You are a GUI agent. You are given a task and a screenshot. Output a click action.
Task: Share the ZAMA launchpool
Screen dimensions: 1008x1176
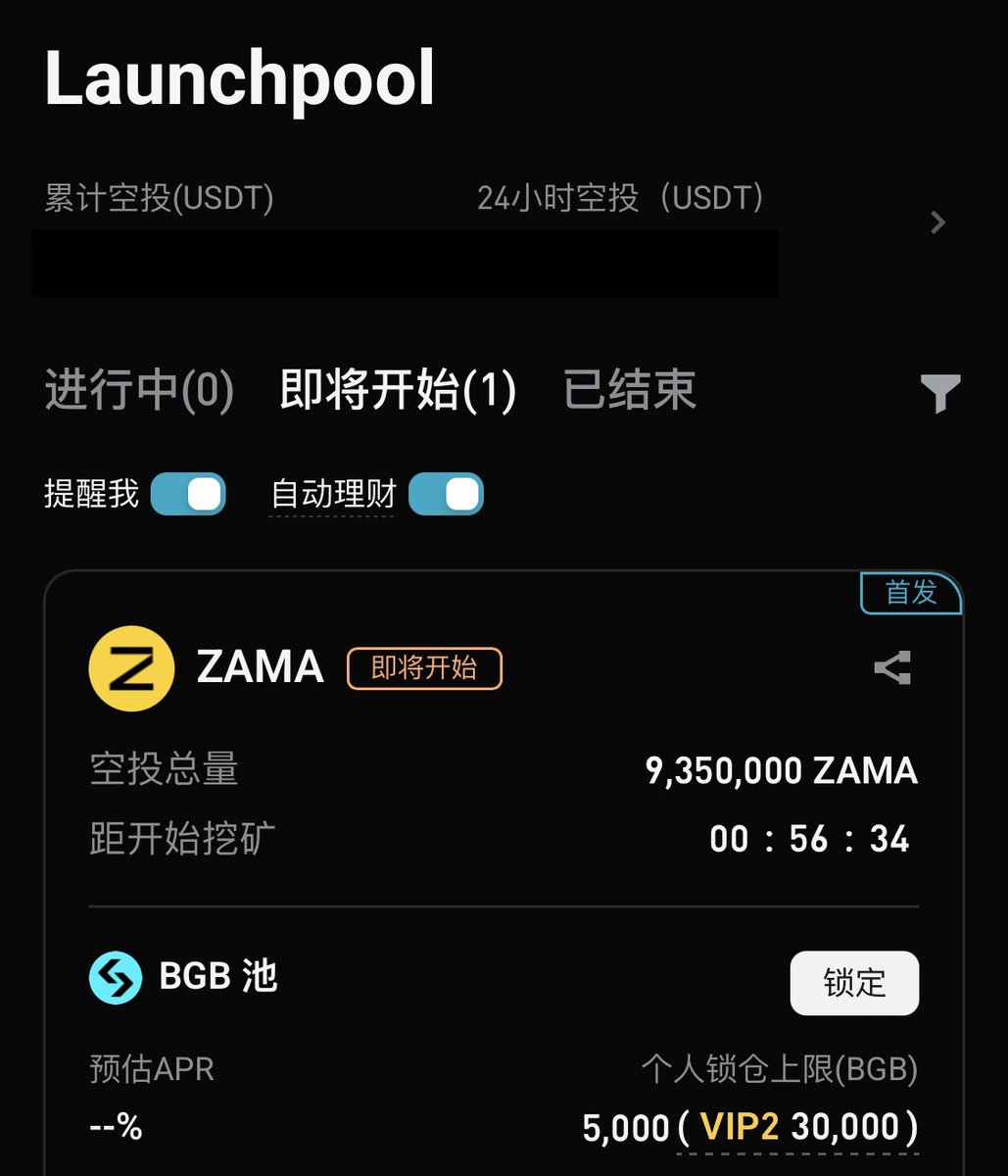[x=892, y=668]
